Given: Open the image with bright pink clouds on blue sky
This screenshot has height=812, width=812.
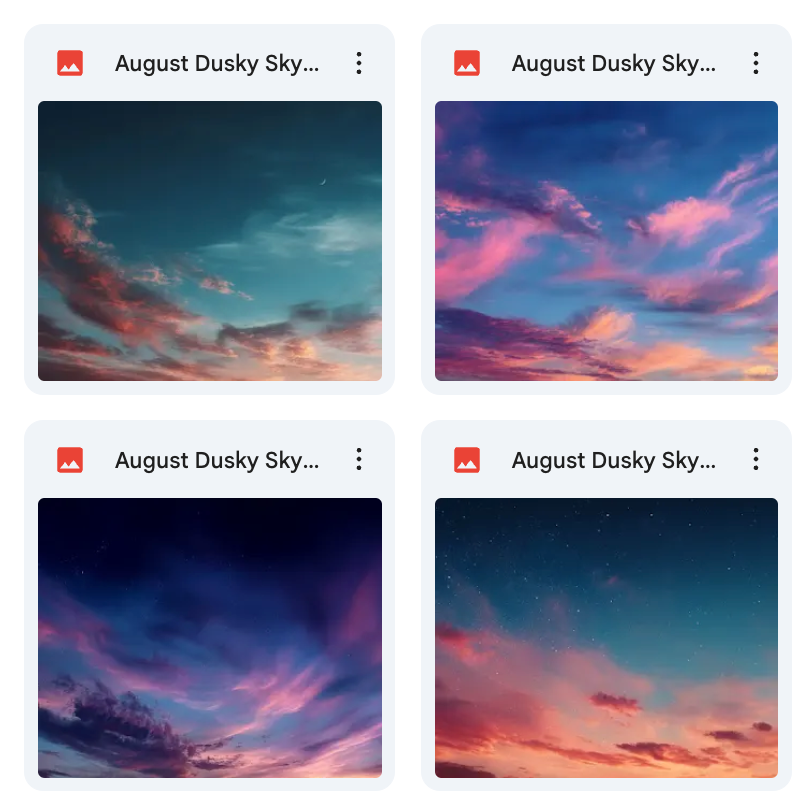Looking at the screenshot, I should pos(606,241).
